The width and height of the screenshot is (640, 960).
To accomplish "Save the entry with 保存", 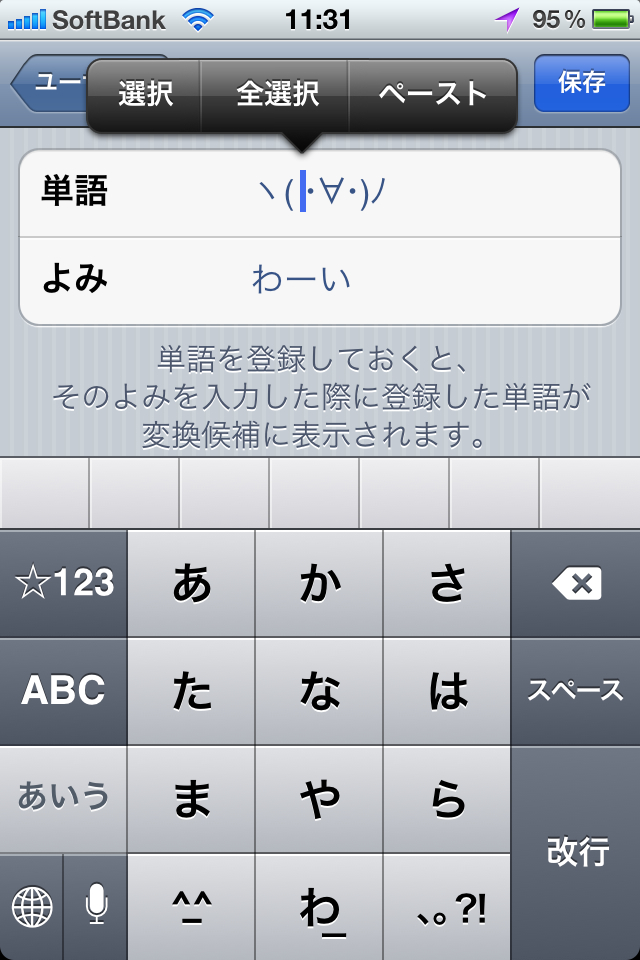I will click(581, 83).
